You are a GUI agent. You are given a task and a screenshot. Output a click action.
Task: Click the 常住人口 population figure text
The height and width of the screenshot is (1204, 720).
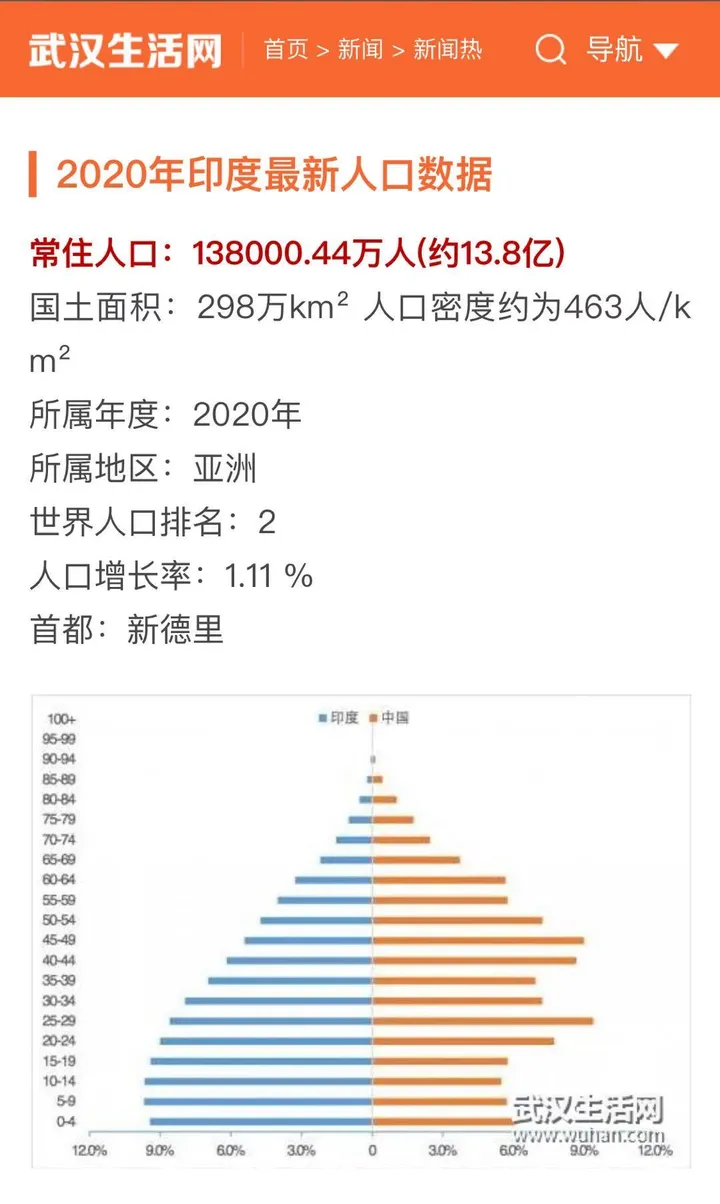click(290, 253)
